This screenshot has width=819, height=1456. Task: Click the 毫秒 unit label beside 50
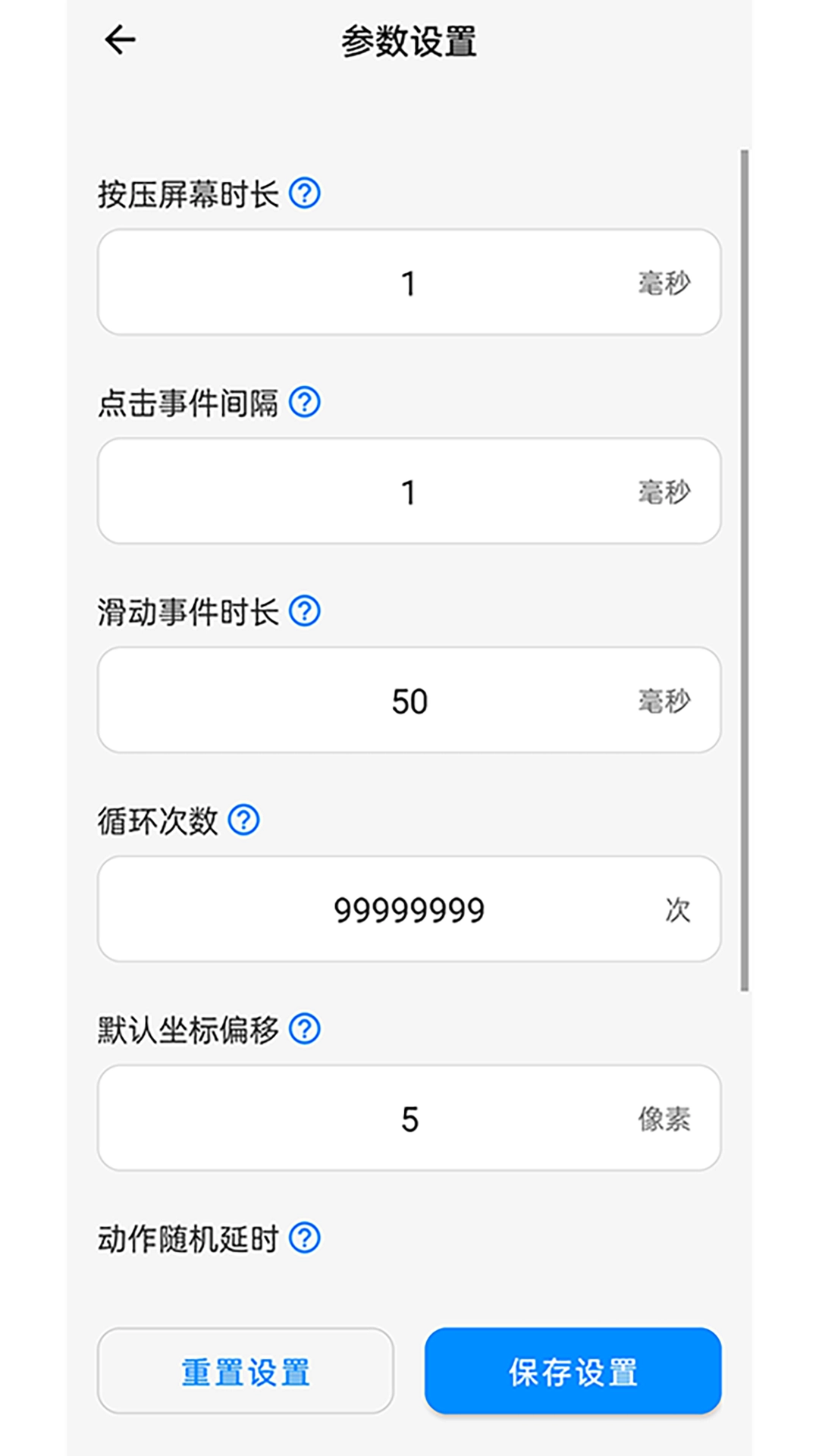point(665,700)
